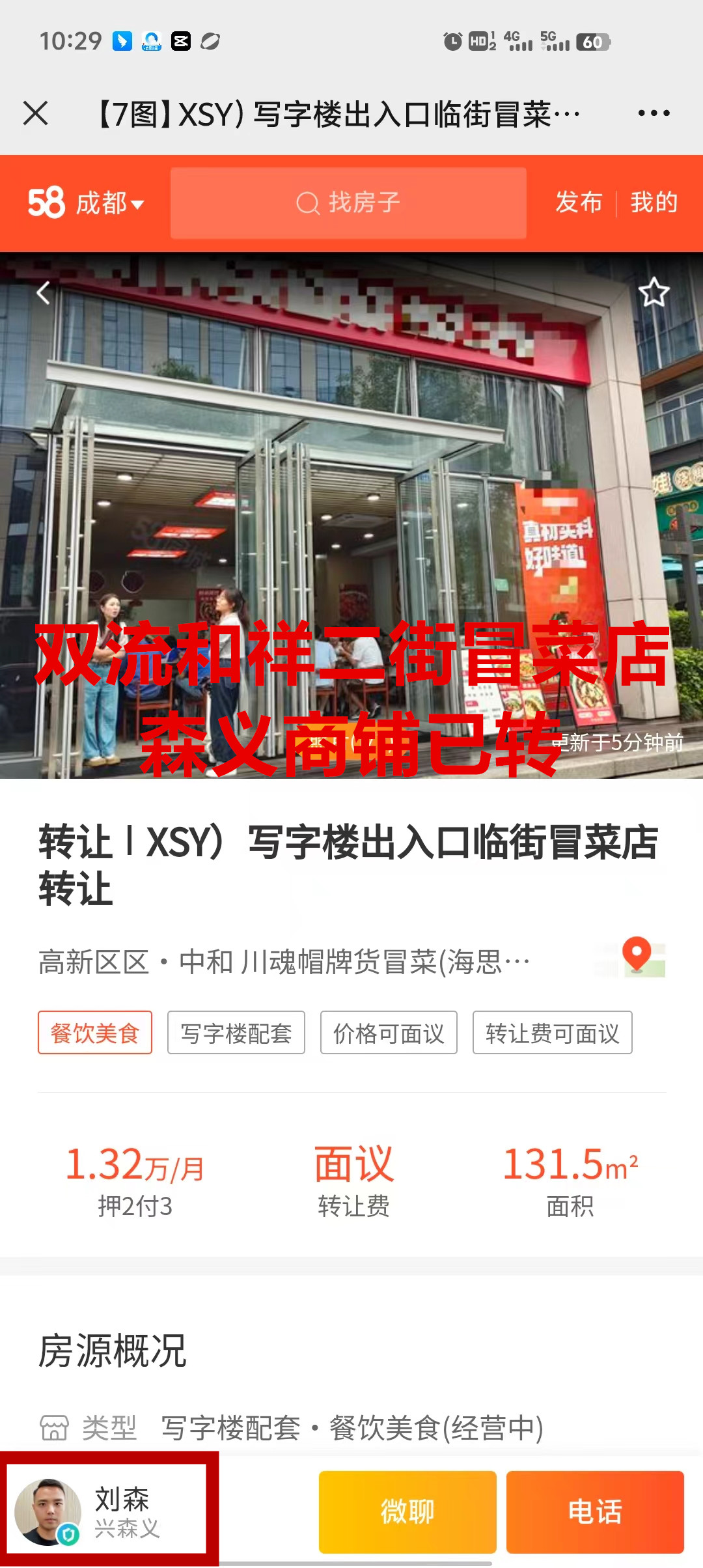
Task: Start a 微聊 chat with the agent
Action: pyautogui.click(x=407, y=1511)
